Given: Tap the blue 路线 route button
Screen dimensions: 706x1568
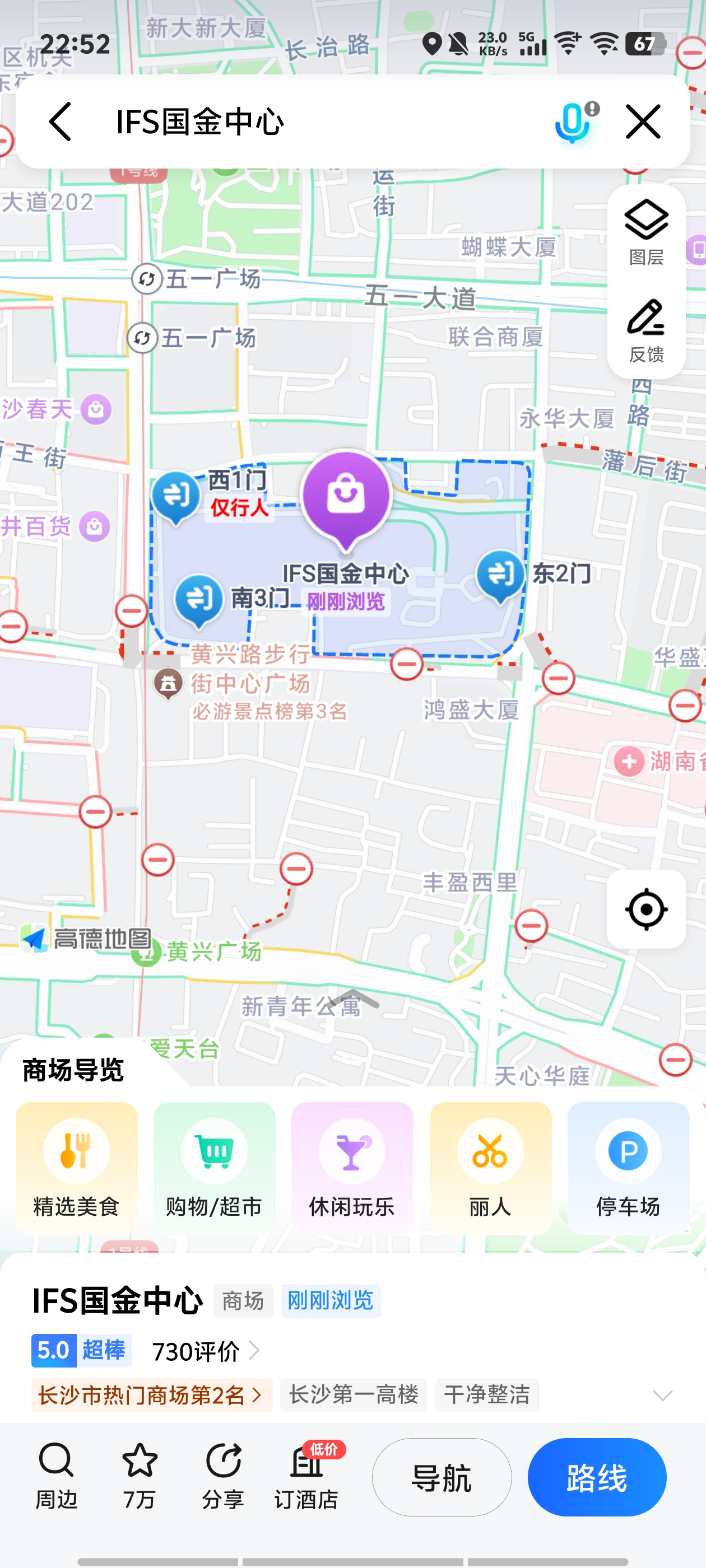Looking at the screenshot, I should click(596, 1477).
